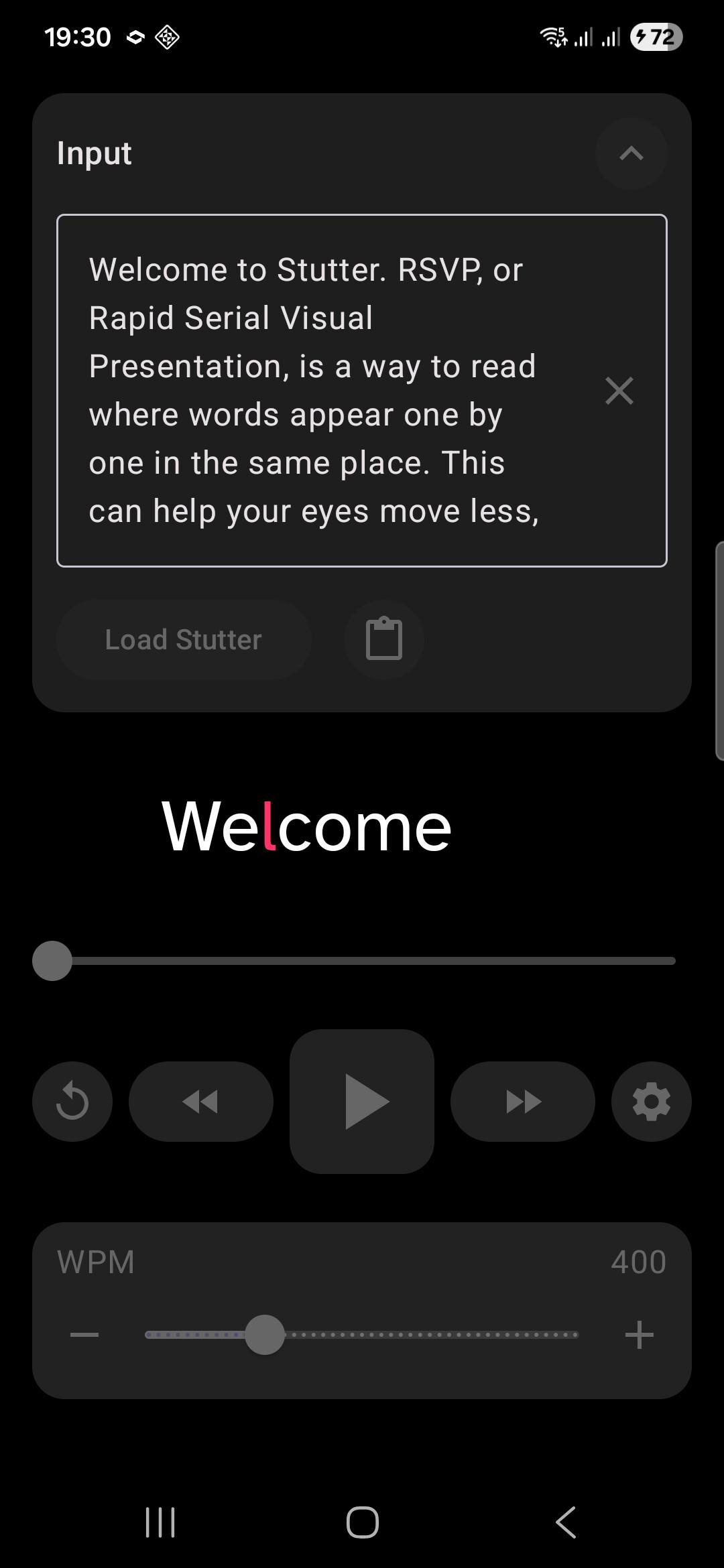
Task: Go back using system navigation
Action: pyautogui.click(x=566, y=1522)
